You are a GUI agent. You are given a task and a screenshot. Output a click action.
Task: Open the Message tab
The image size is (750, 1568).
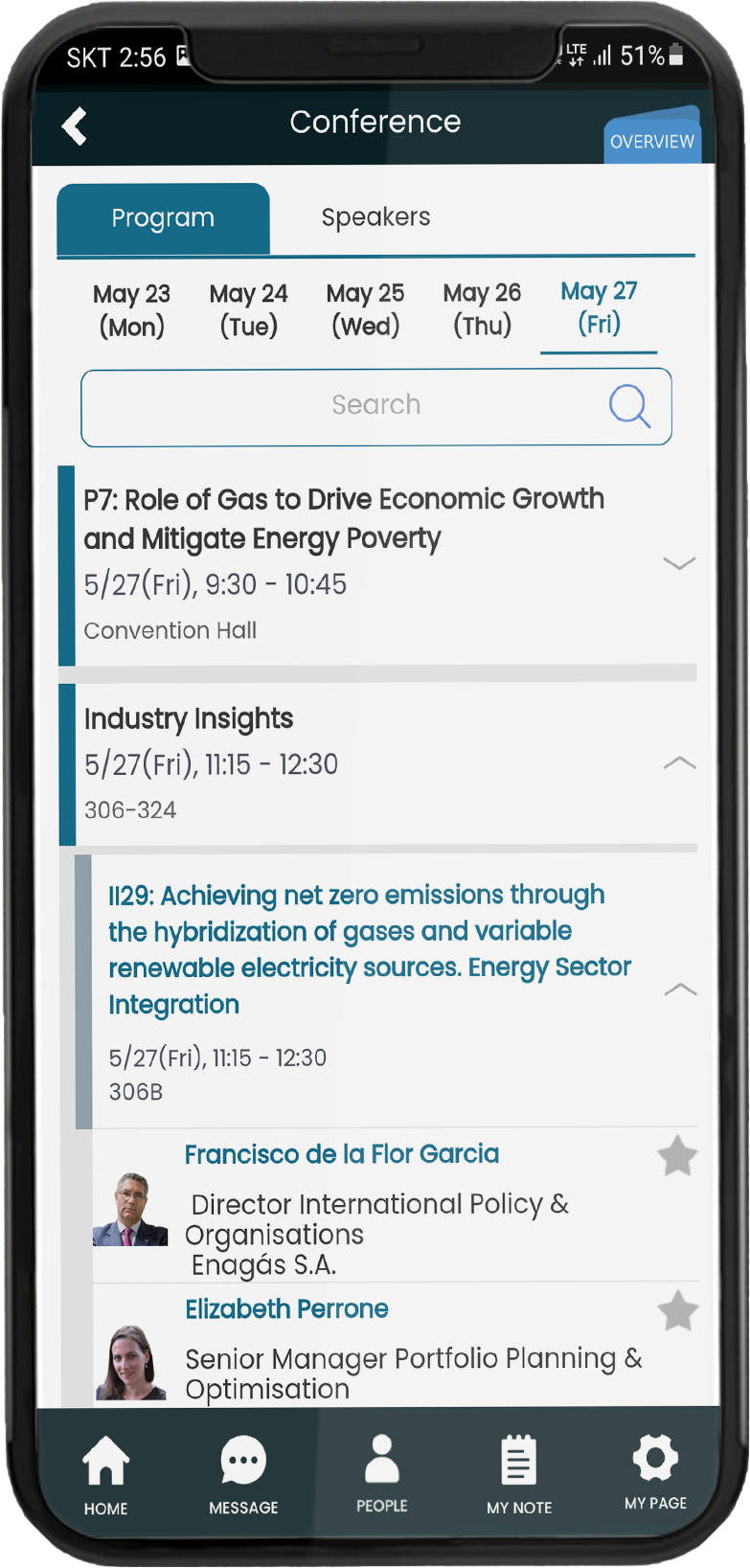[x=243, y=1476]
